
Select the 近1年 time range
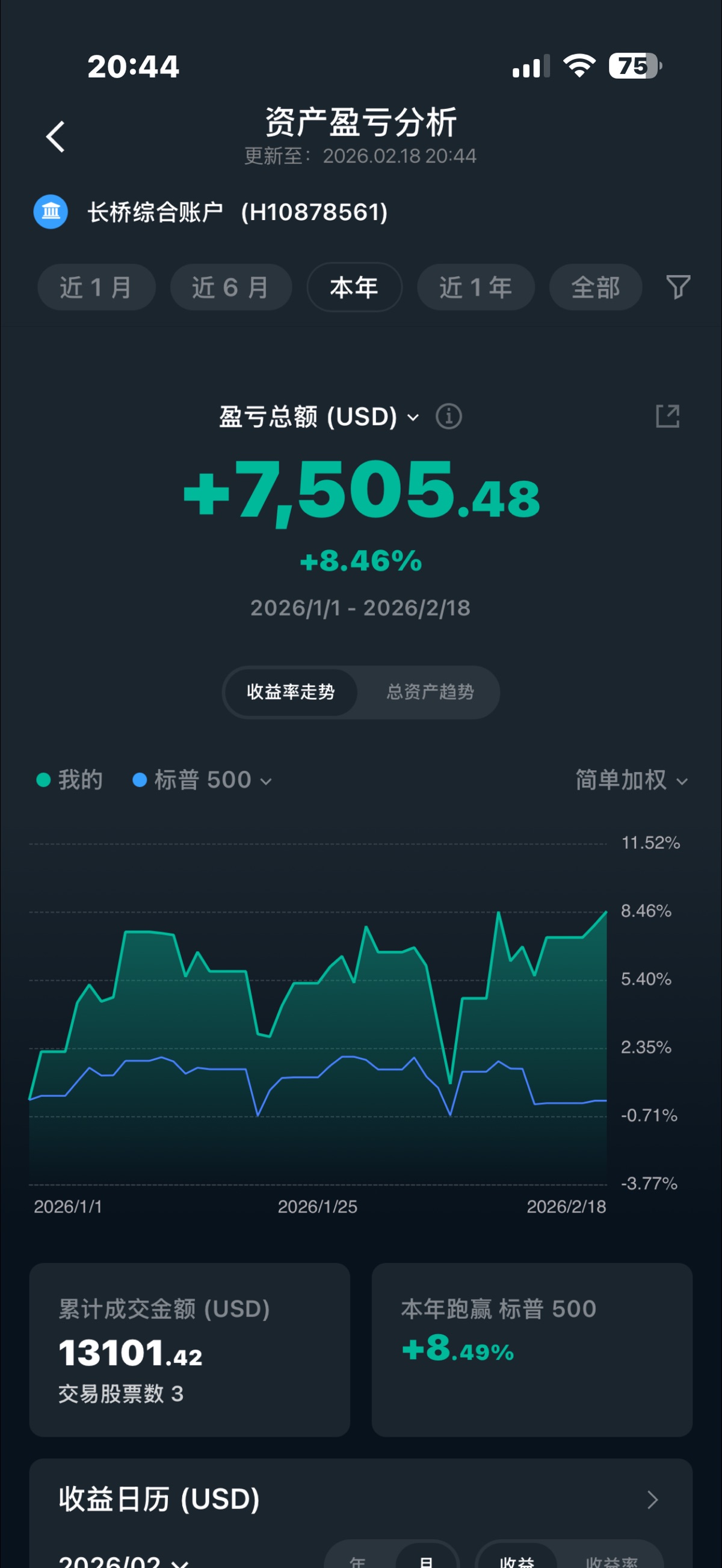click(475, 287)
